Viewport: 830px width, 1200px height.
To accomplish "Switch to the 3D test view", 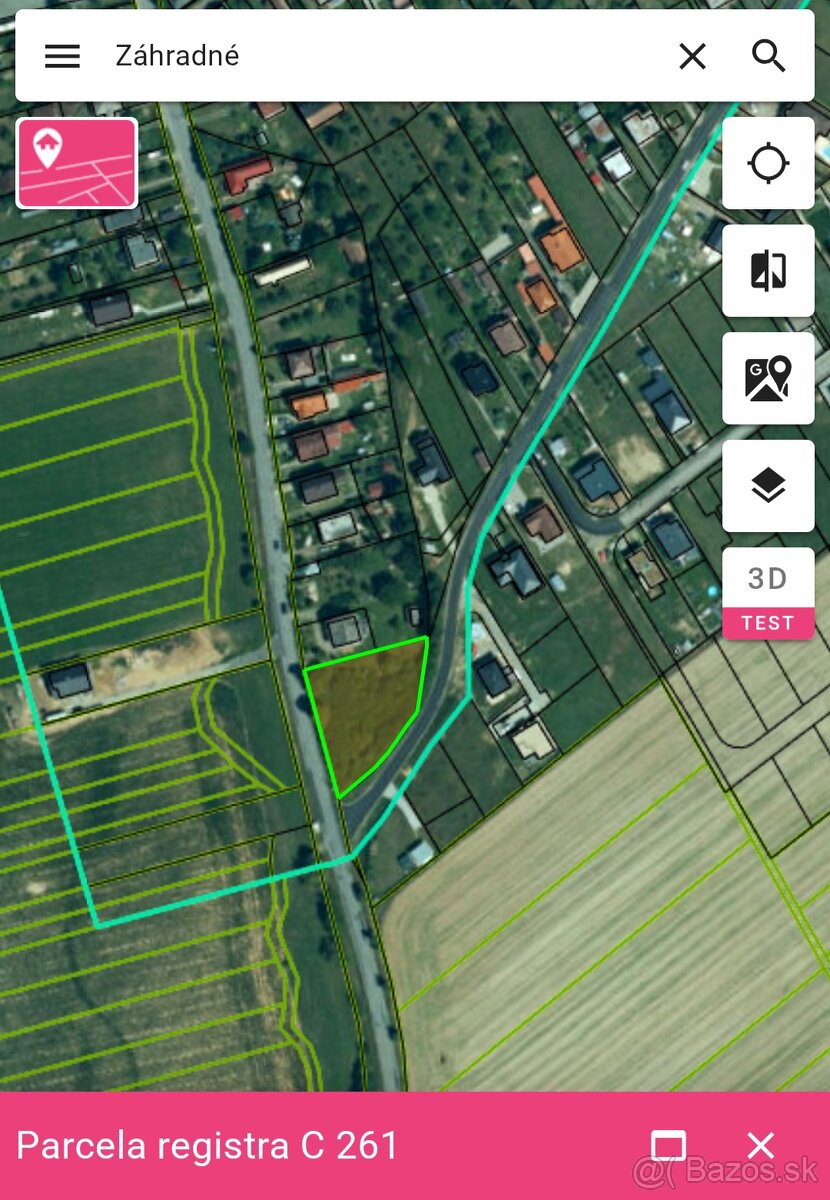I will pyautogui.click(x=768, y=594).
